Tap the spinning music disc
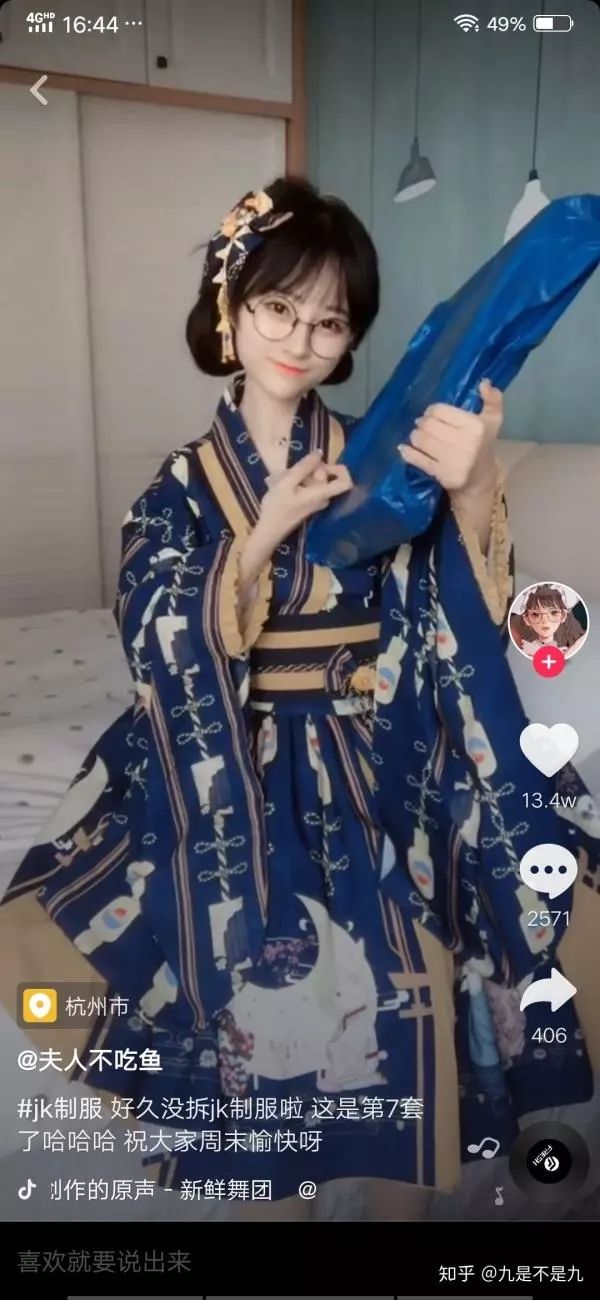The height and width of the screenshot is (1300, 600). point(549,1163)
